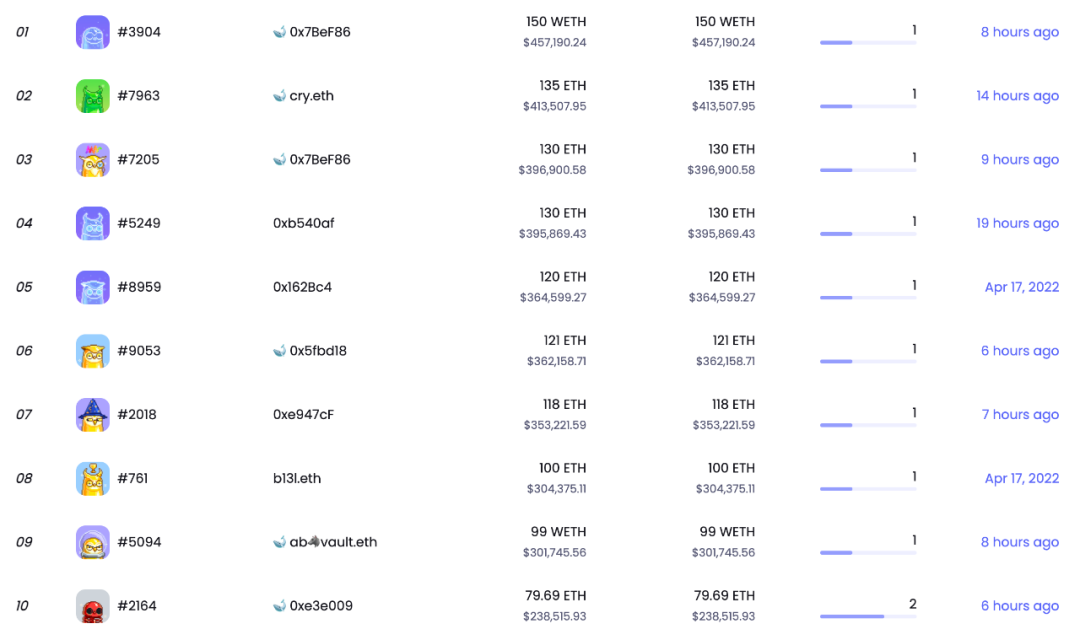Open NFT #2018 details
1080x629 pixels.
tap(137, 415)
